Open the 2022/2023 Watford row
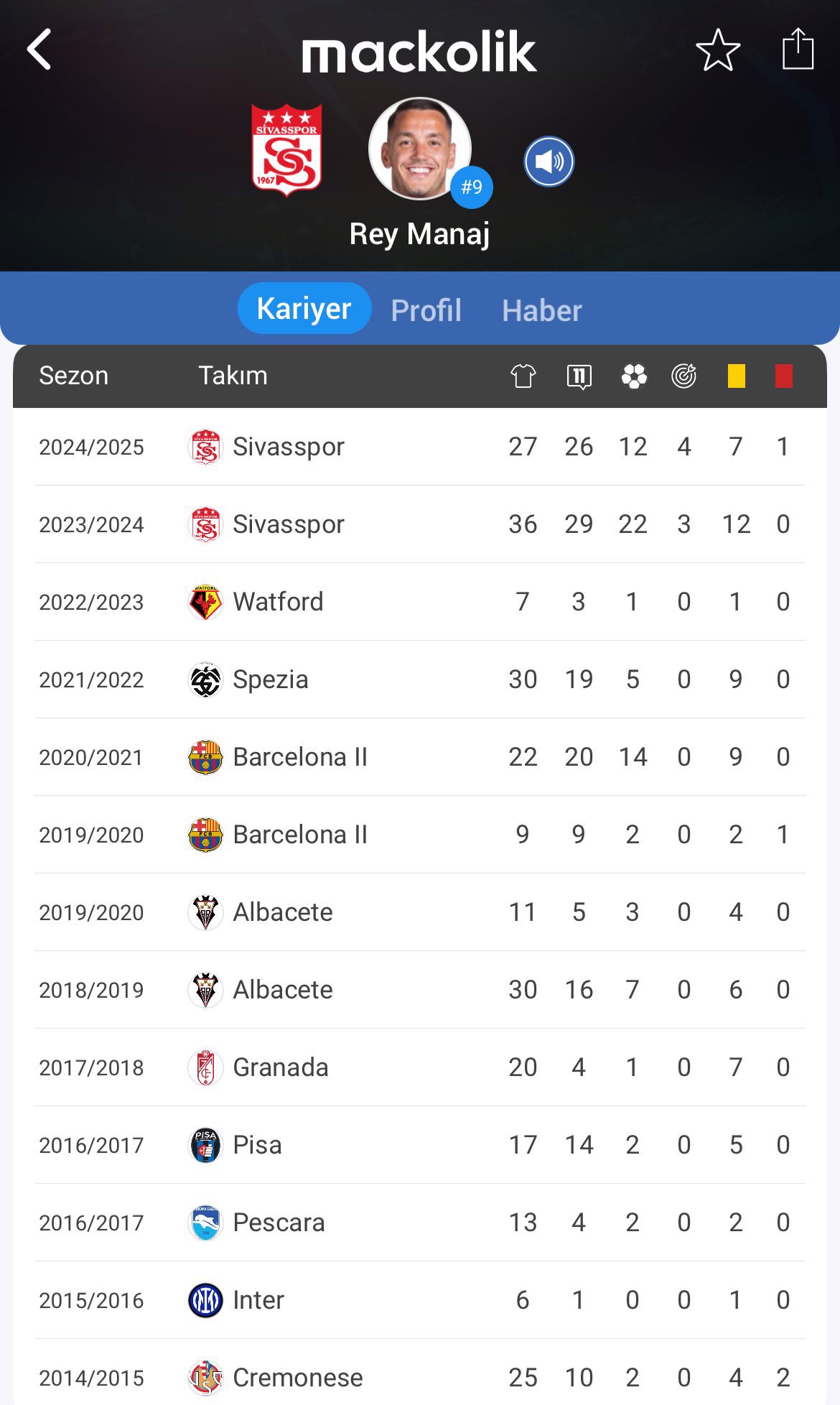The image size is (840, 1405). pos(420,602)
